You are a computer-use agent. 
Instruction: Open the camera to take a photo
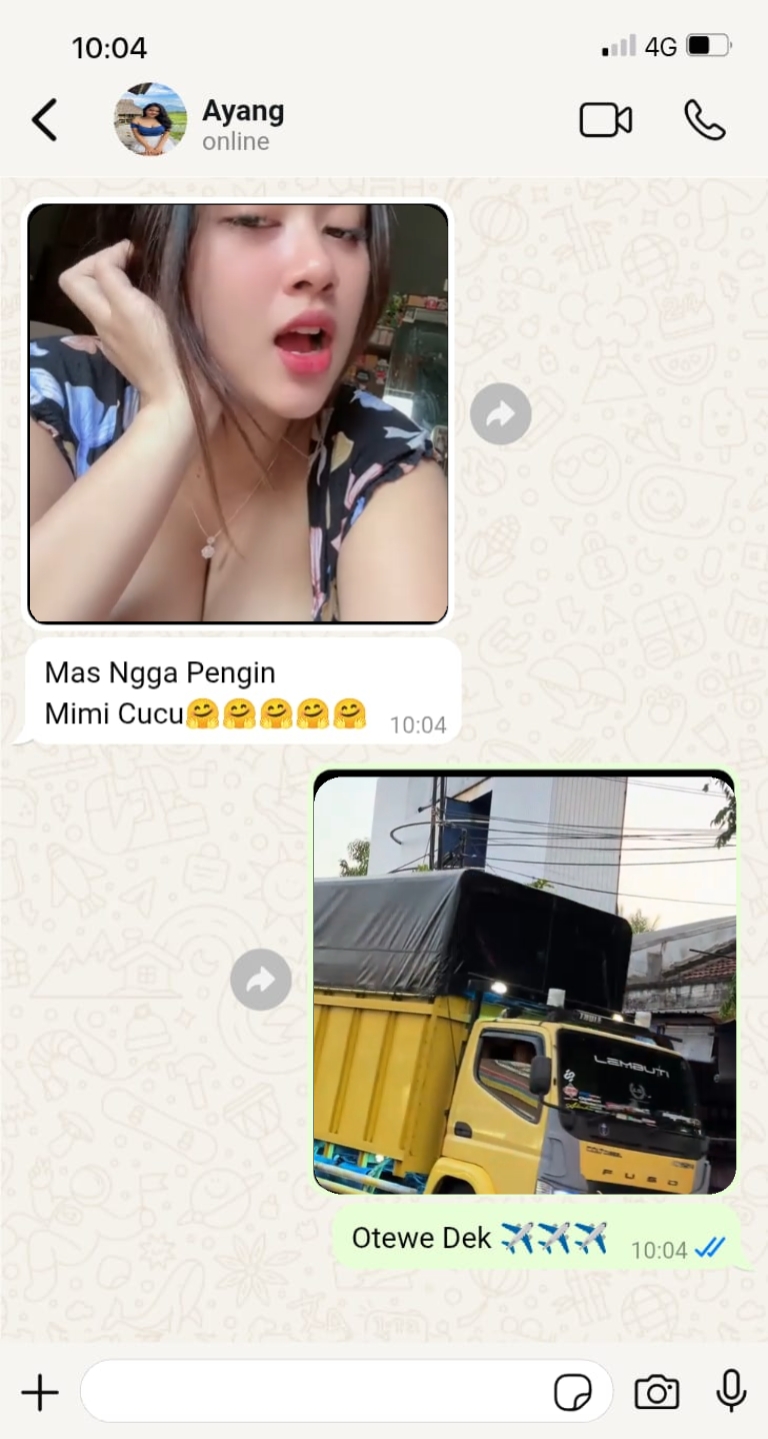click(657, 1392)
